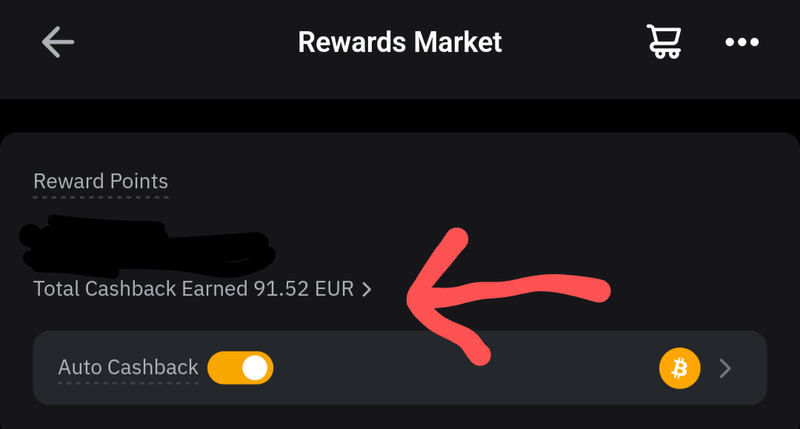Image resolution: width=800 pixels, height=429 pixels.
Task: Go back from Rewards Market
Action: coord(58,42)
